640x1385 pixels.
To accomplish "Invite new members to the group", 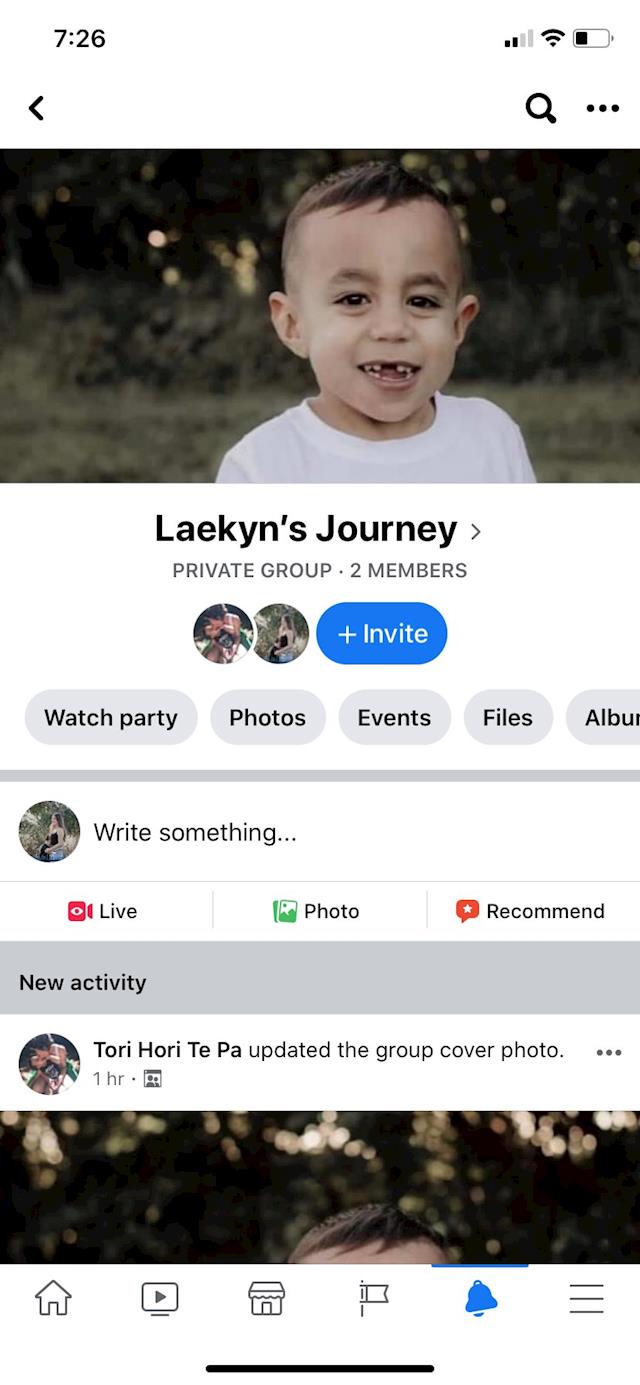I will 381,633.
